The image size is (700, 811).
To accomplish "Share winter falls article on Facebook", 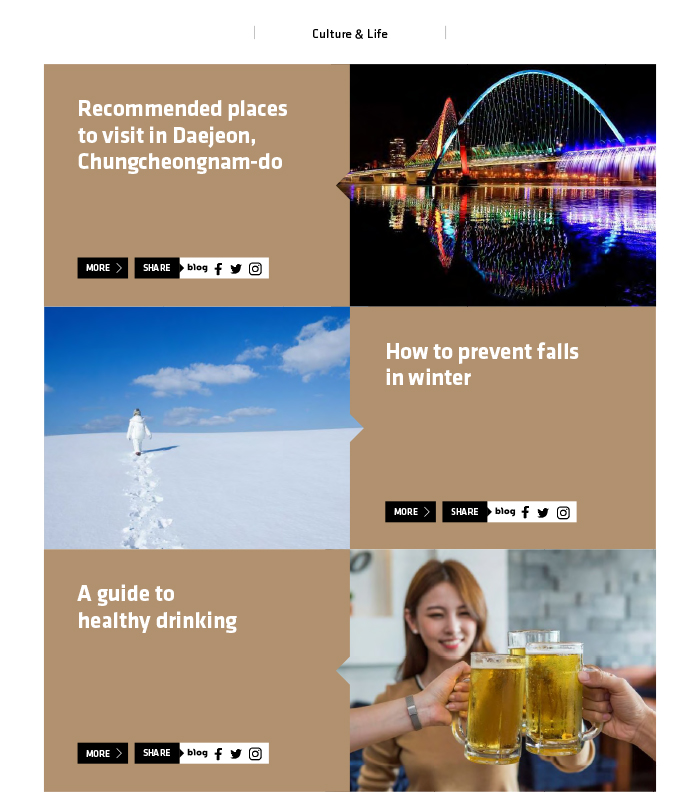I will click(526, 513).
